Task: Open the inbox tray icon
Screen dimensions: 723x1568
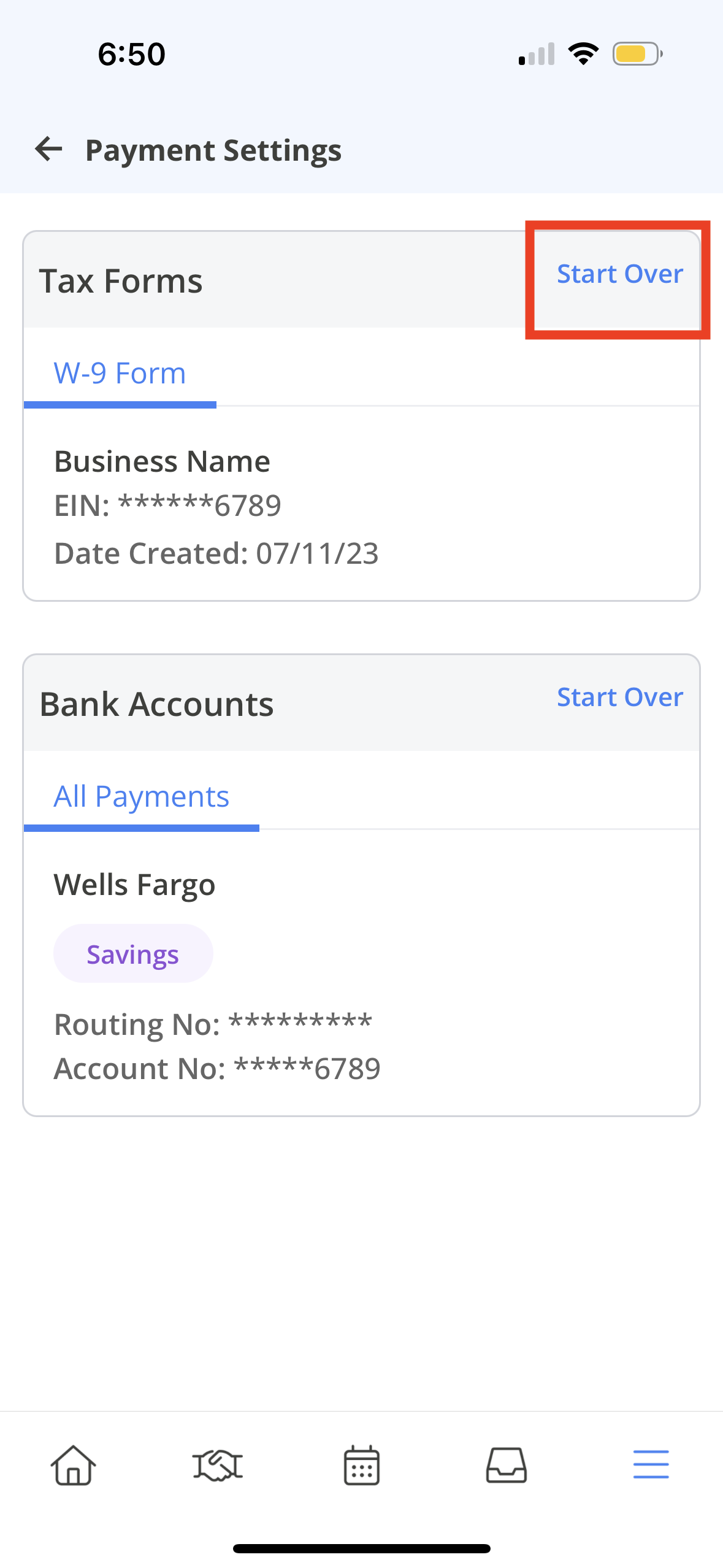Action: 506,1466
